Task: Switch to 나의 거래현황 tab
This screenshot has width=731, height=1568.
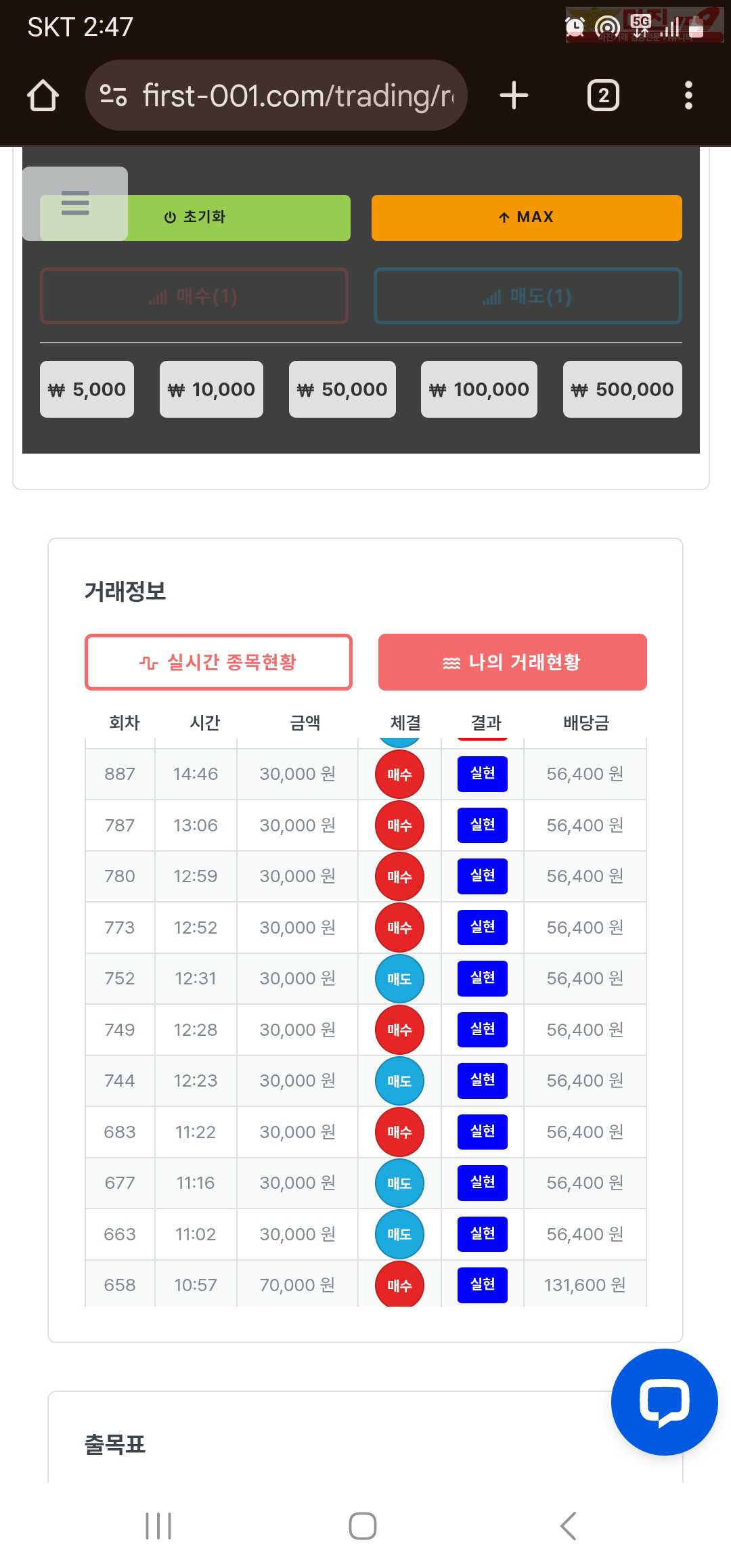Action: (x=512, y=662)
